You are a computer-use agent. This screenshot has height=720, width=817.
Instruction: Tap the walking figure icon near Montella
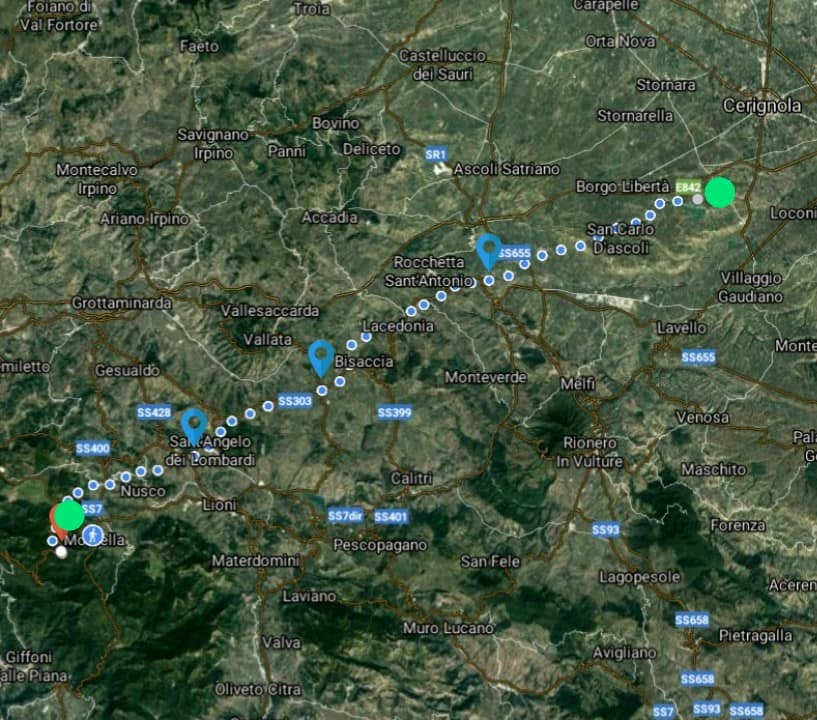(x=93, y=535)
